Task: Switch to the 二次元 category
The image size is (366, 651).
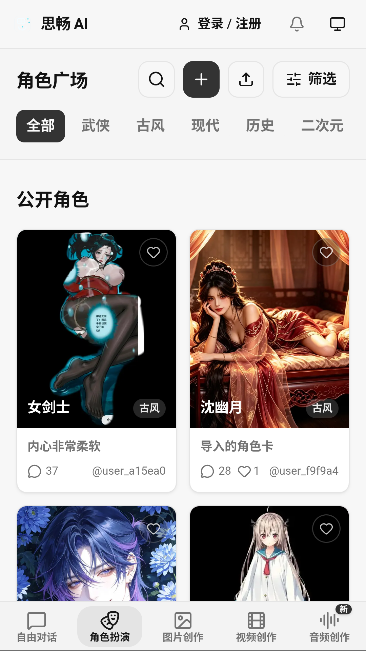Action: click(322, 126)
